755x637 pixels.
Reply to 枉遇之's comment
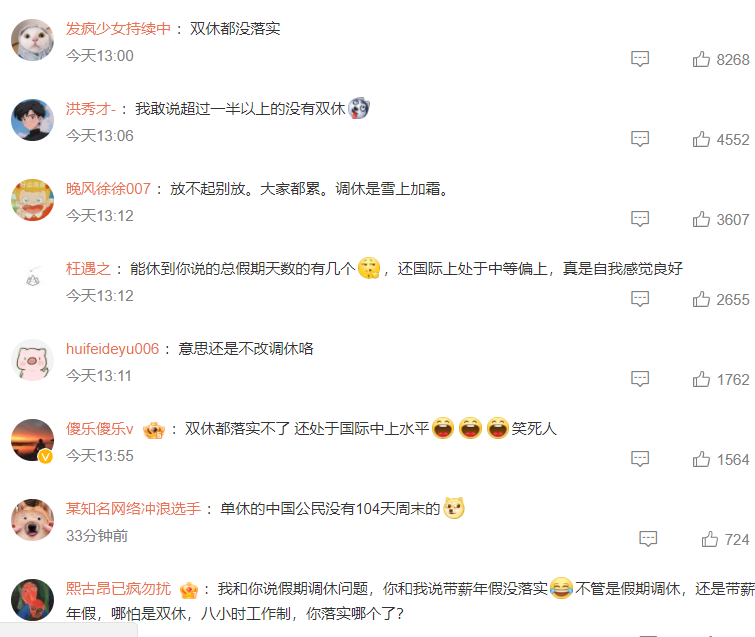[x=641, y=299]
